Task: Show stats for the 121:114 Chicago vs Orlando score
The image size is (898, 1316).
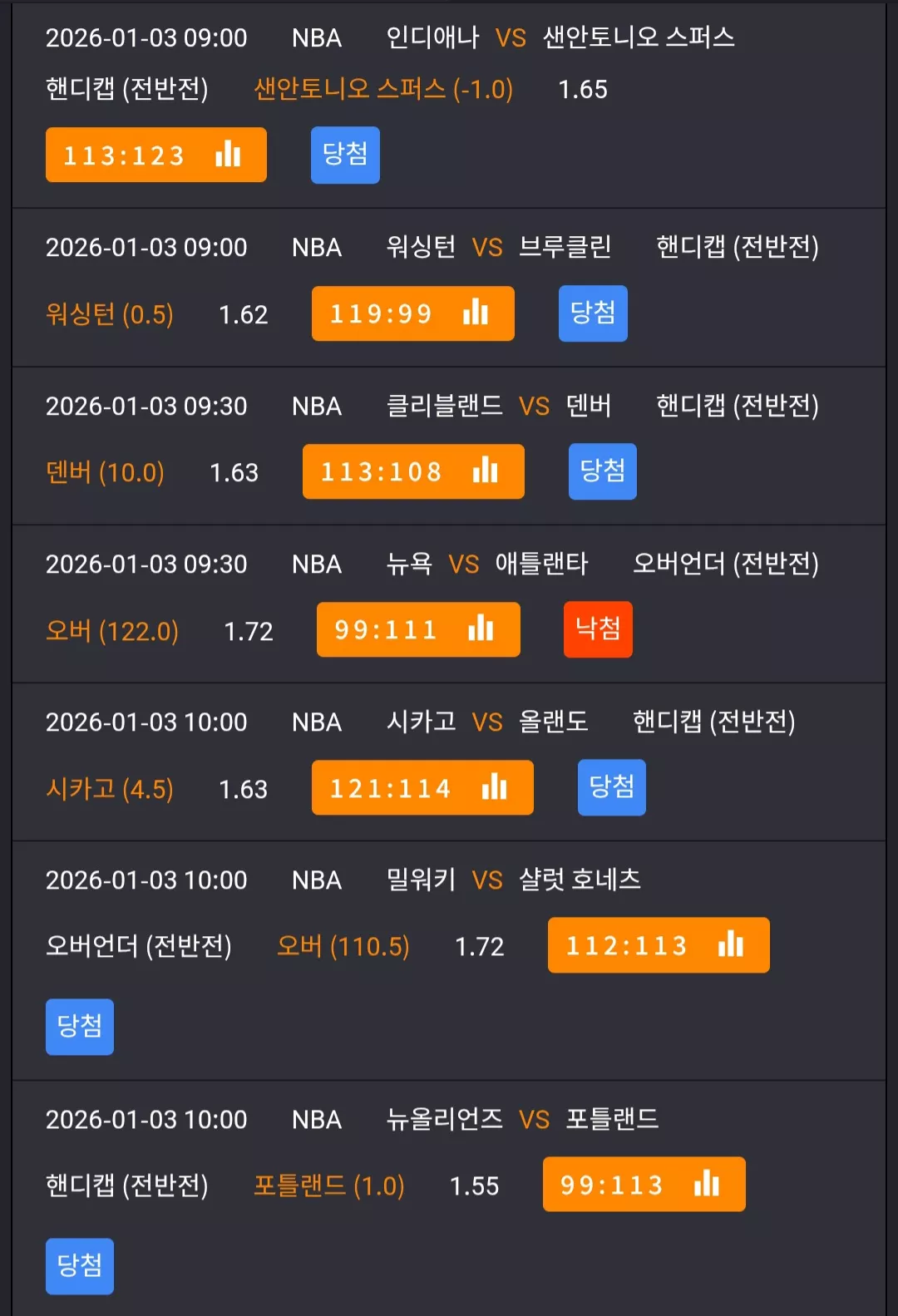Action: click(422, 787)
